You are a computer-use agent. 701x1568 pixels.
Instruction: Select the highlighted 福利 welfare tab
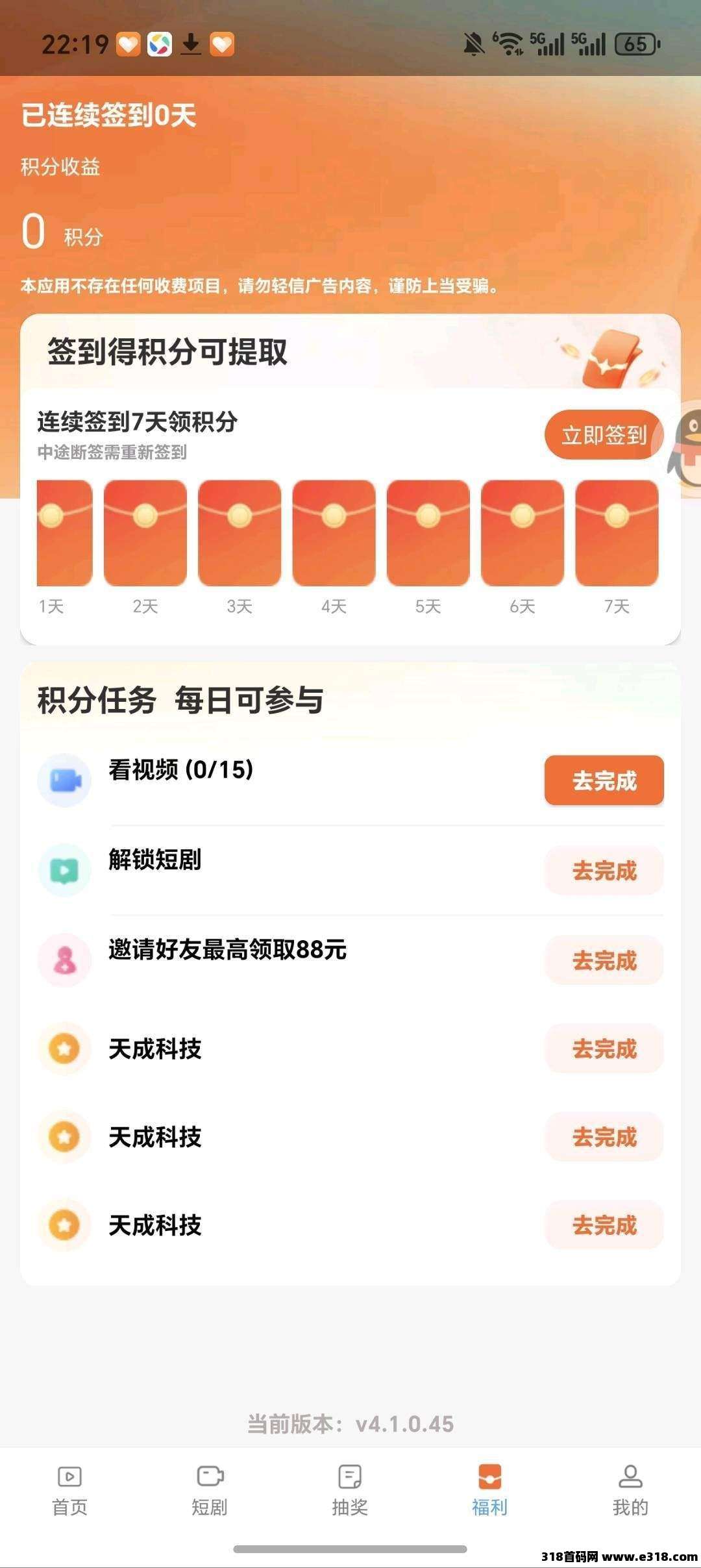tap(491, 1487)
